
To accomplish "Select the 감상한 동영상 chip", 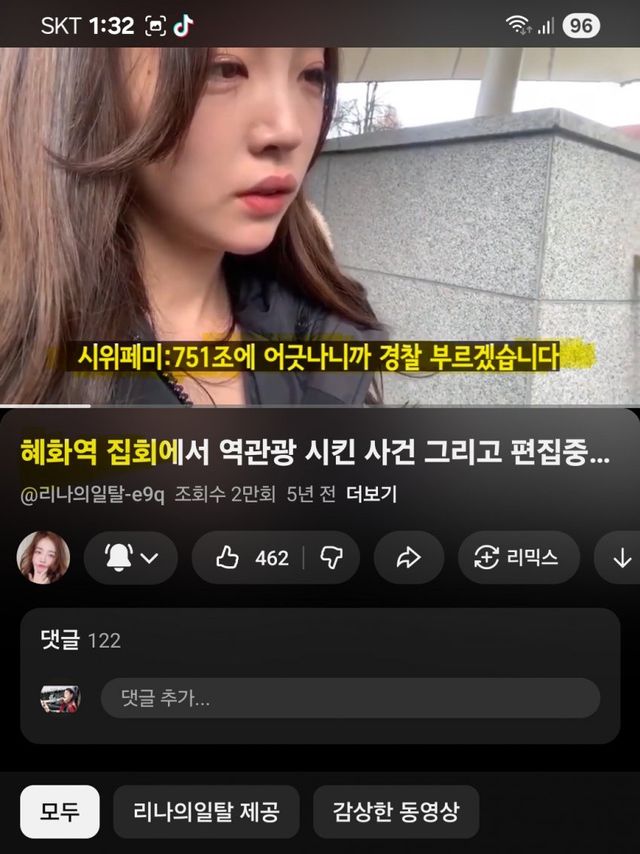I will coord(396,812).
